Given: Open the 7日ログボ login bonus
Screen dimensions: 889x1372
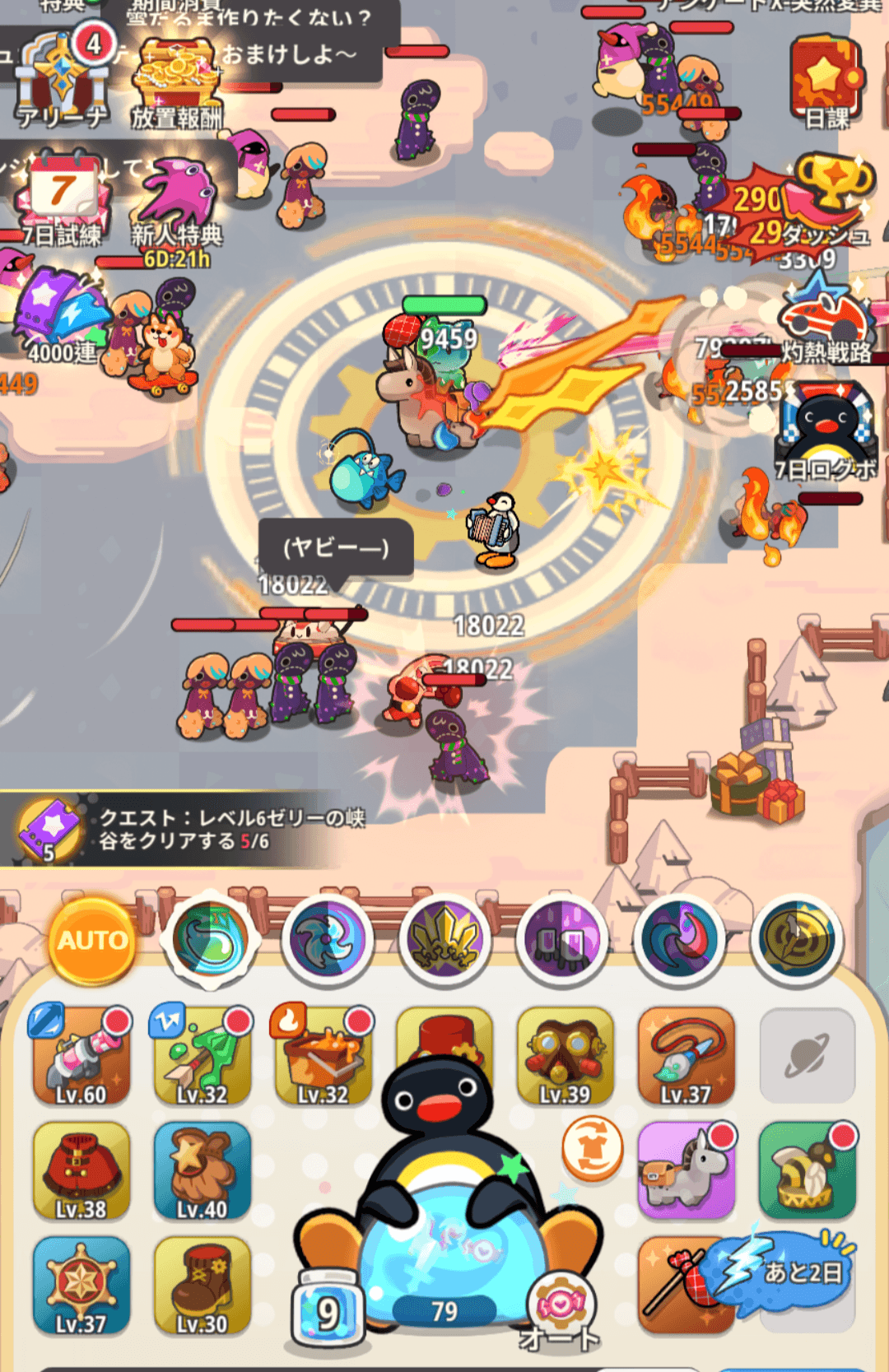Looking at the screenshot, I should [x=826, y=432].
